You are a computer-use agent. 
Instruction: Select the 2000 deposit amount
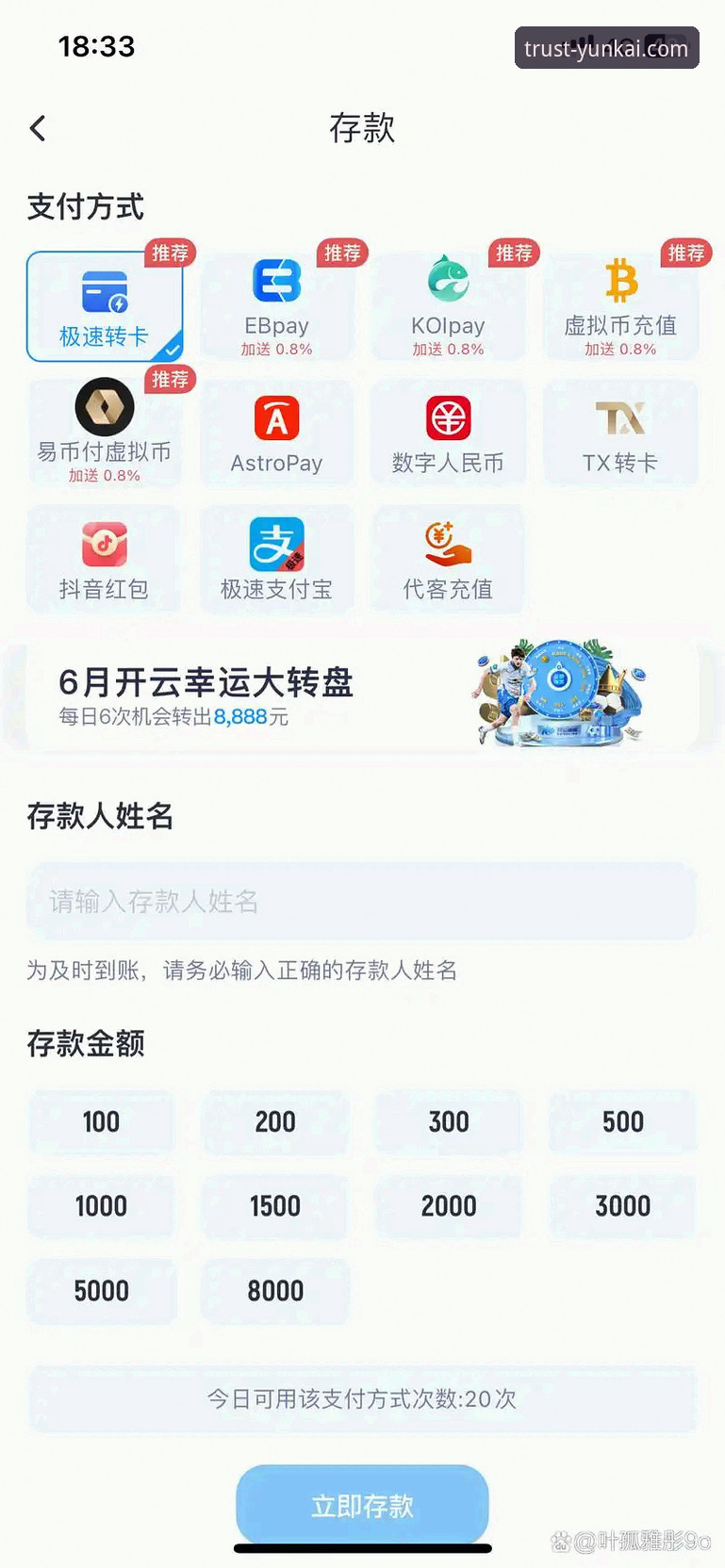pos(449,1206)
